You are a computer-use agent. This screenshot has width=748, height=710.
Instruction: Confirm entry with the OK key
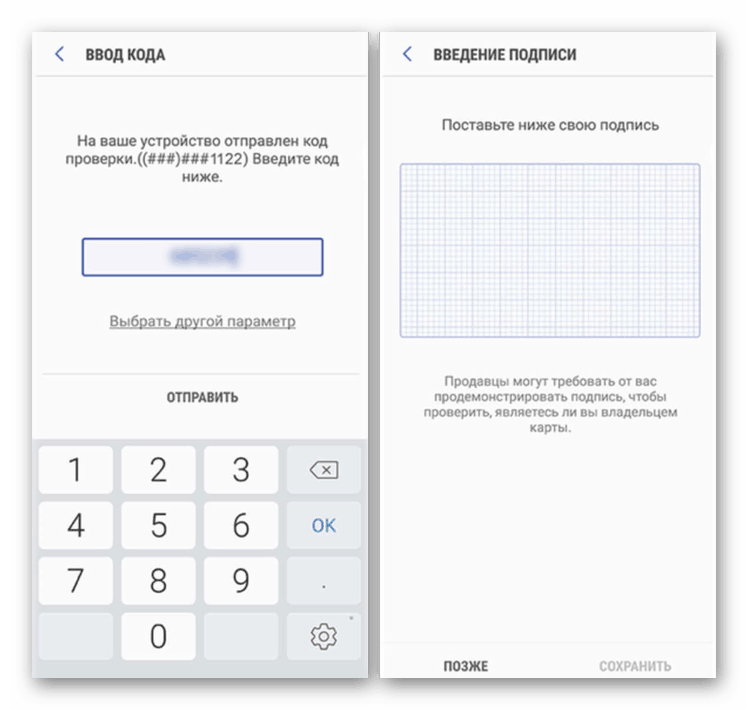[323, 525]
